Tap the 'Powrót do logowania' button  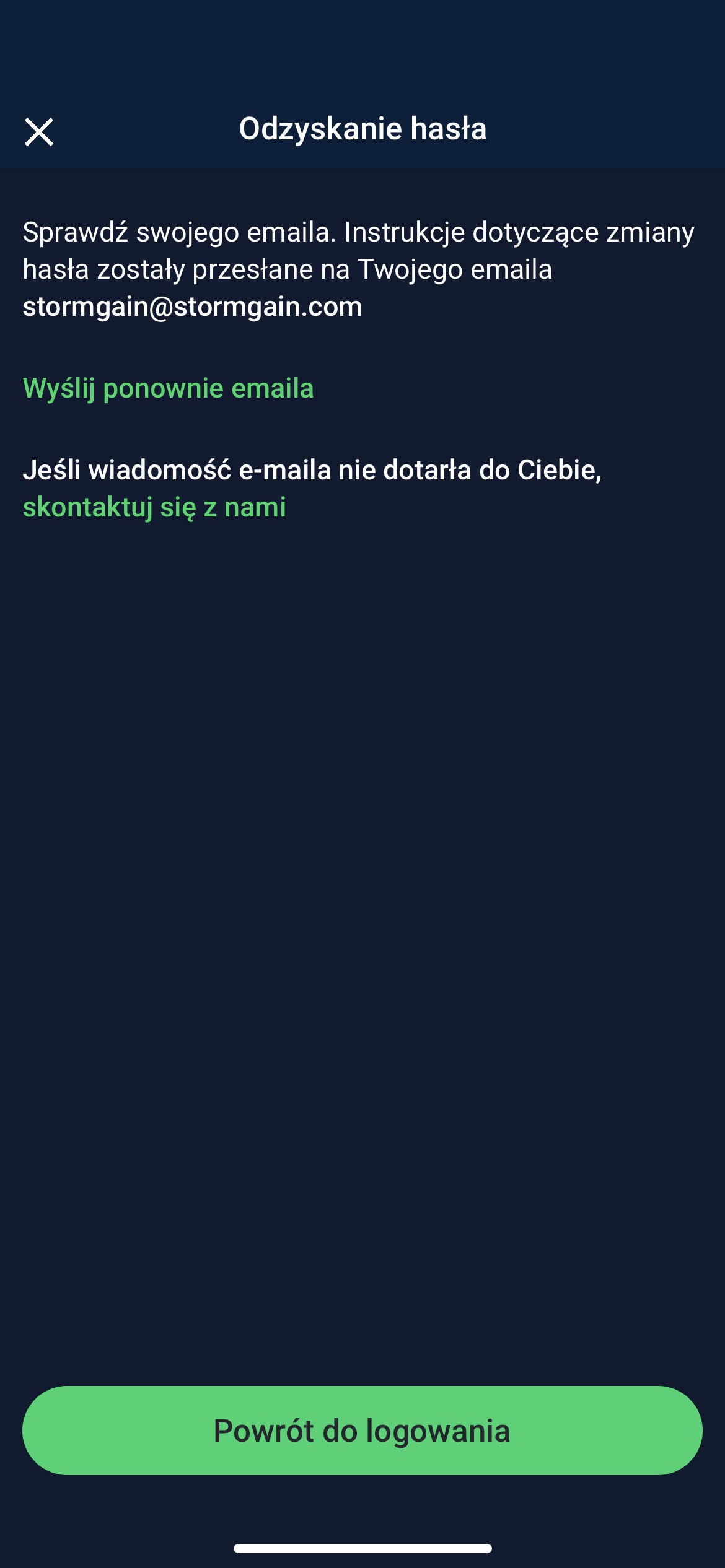click(362, 1431)
